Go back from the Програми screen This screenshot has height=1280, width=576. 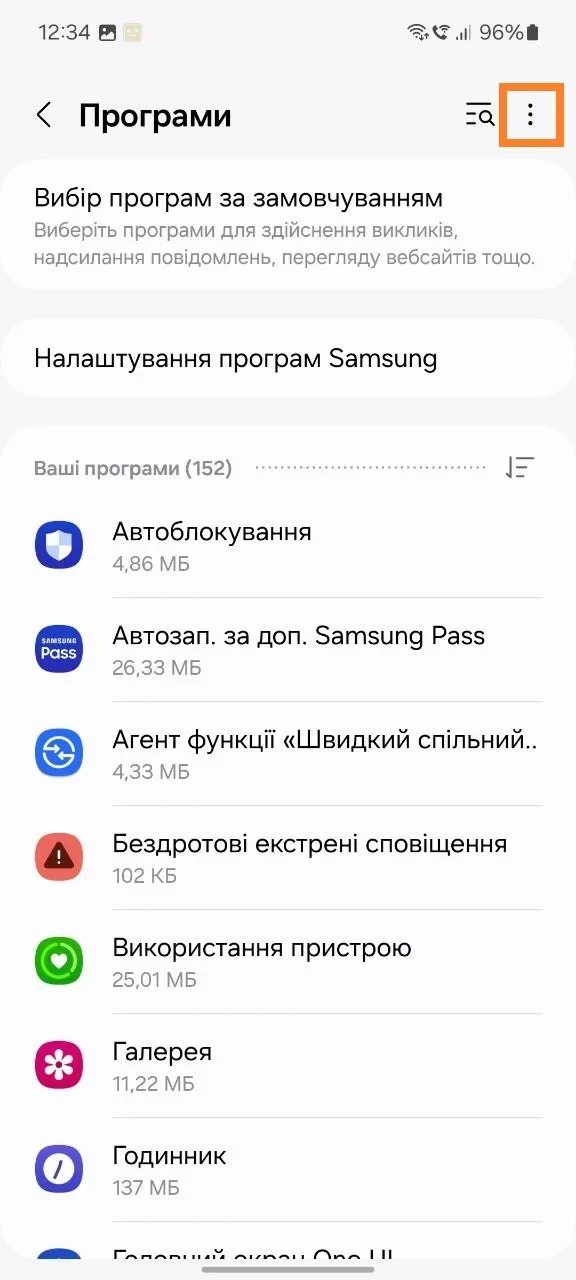point(43,115)
